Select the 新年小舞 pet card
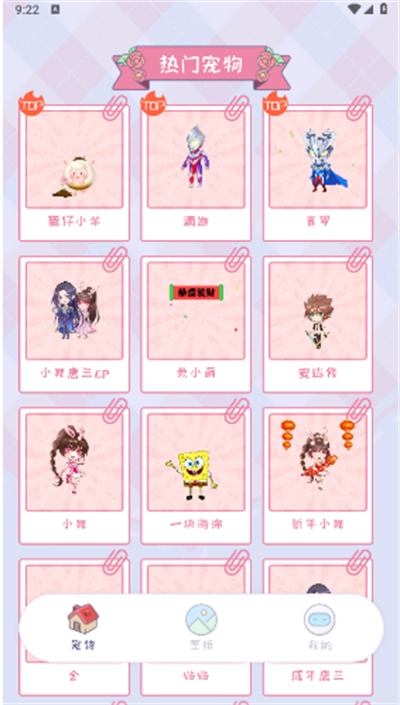The width and height of the screenshot is (400, 705). tap(318, 476)
